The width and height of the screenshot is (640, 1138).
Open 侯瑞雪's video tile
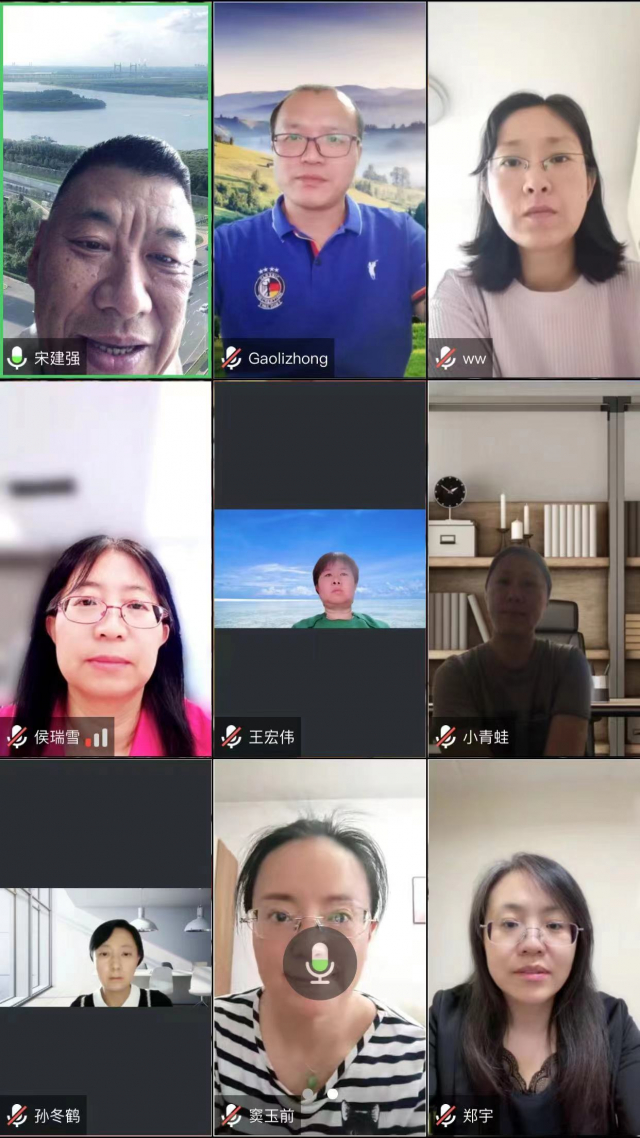click(106, 568)
